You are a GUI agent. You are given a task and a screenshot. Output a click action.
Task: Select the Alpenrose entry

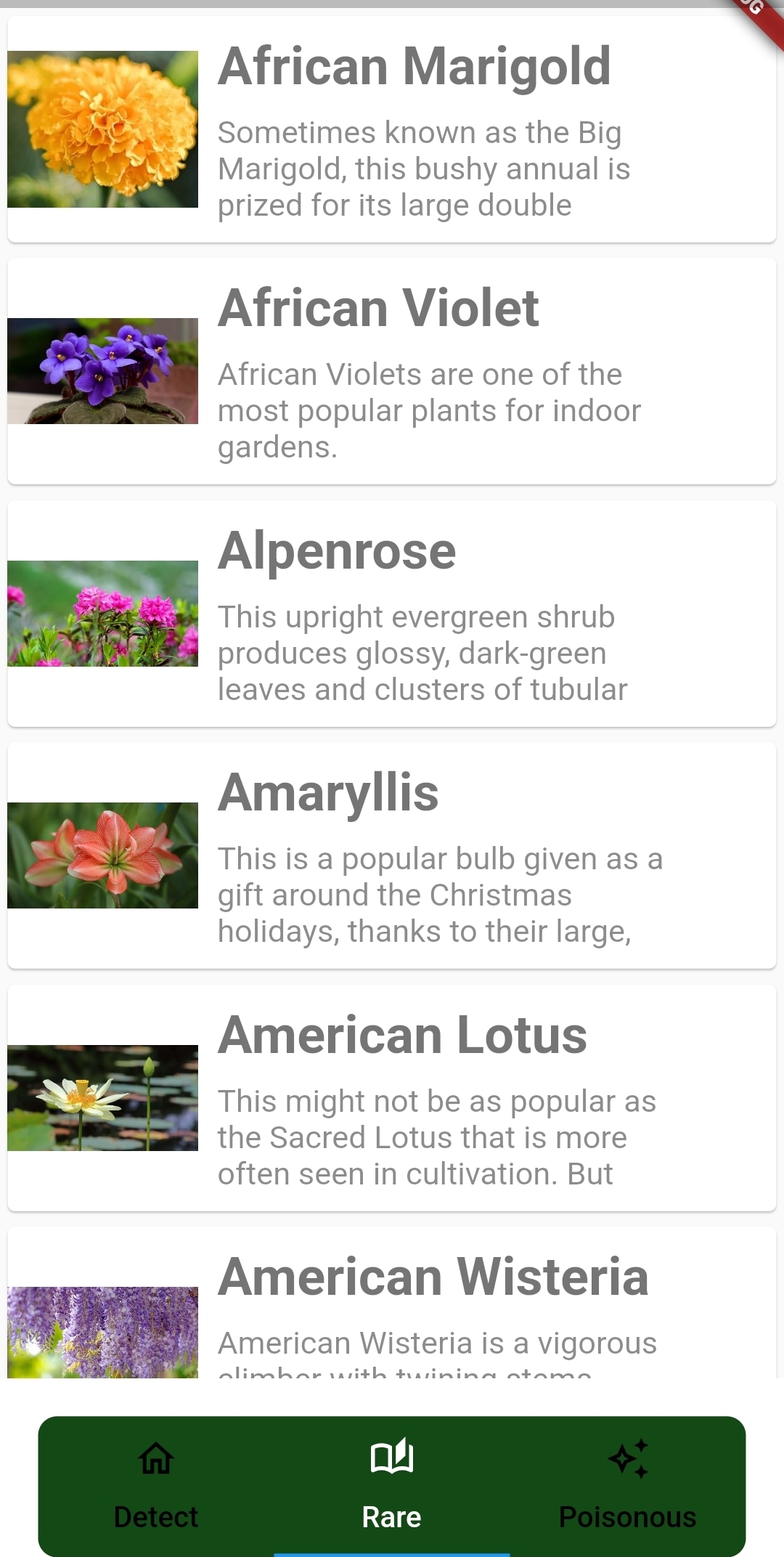pyautogui.click(x=392, y=614)
